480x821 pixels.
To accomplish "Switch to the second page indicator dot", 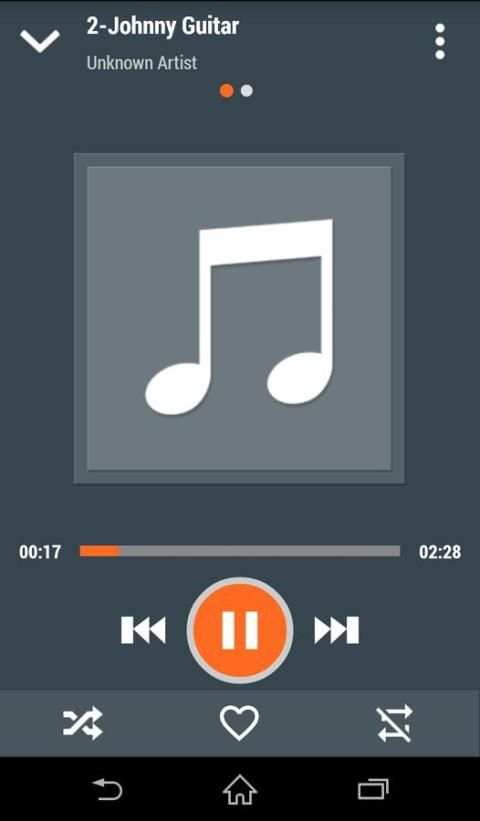I will 247,91.
